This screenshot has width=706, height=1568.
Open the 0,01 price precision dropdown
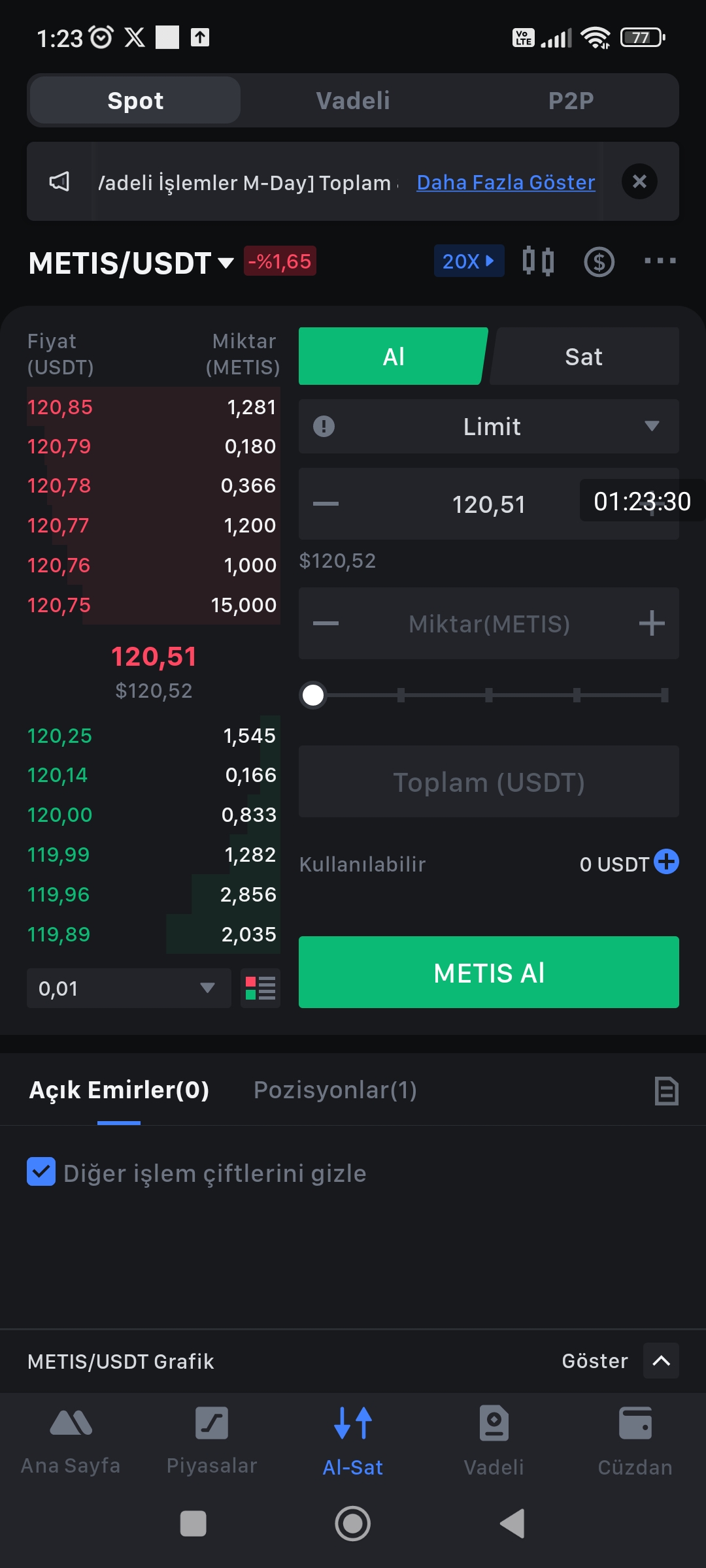click(x=129, y=988)
